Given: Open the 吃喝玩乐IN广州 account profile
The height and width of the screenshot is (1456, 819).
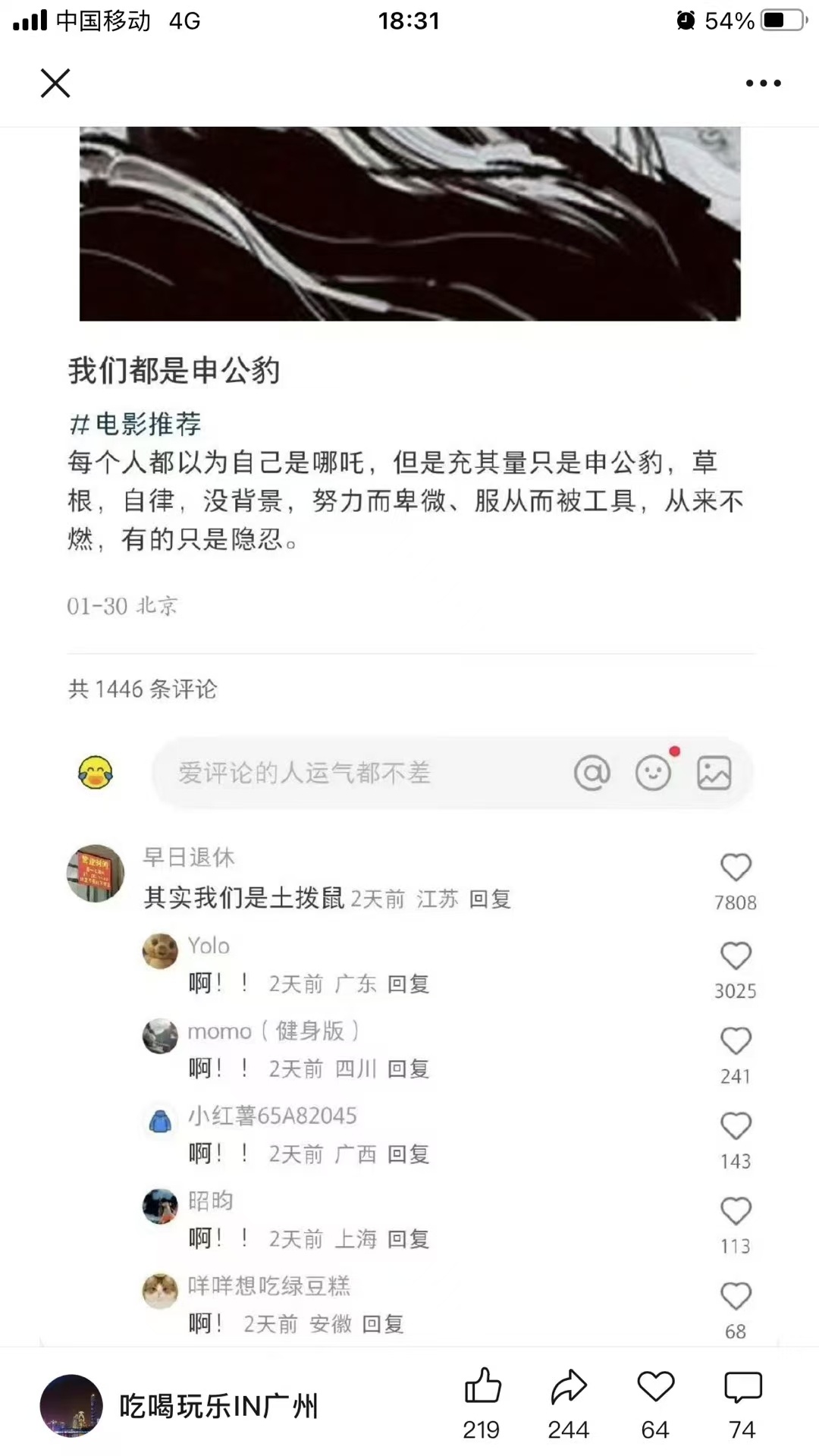Looking at the screenshot, I should [180, 1406].
